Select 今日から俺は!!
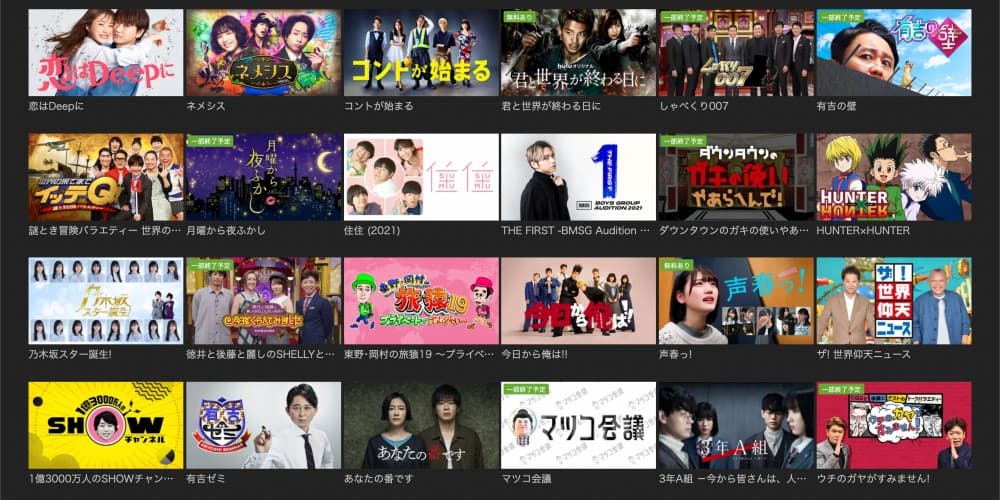 [578, 301]
